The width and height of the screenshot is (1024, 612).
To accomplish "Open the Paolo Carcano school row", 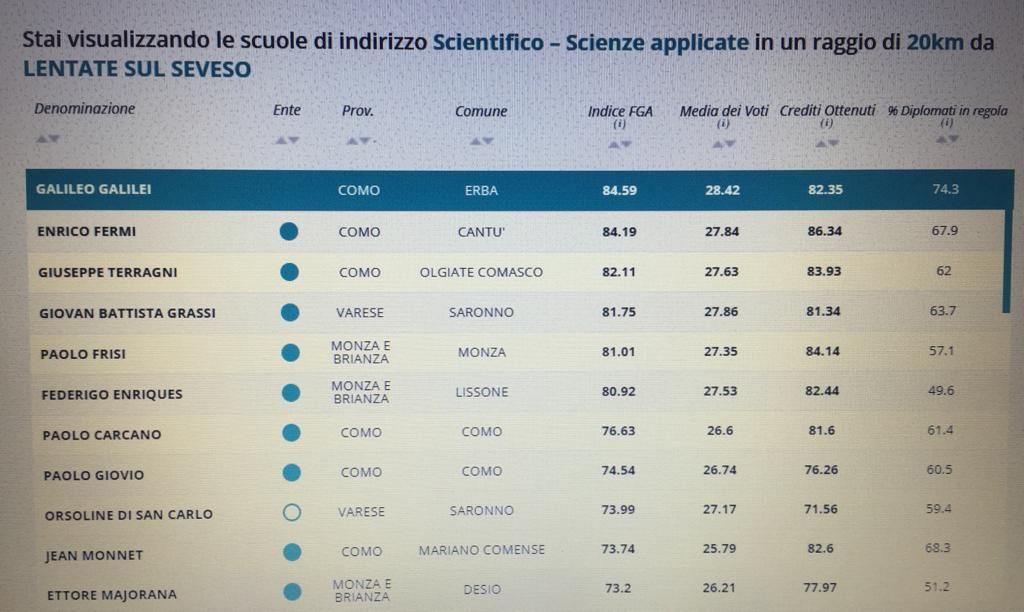I will coord(102,435).
